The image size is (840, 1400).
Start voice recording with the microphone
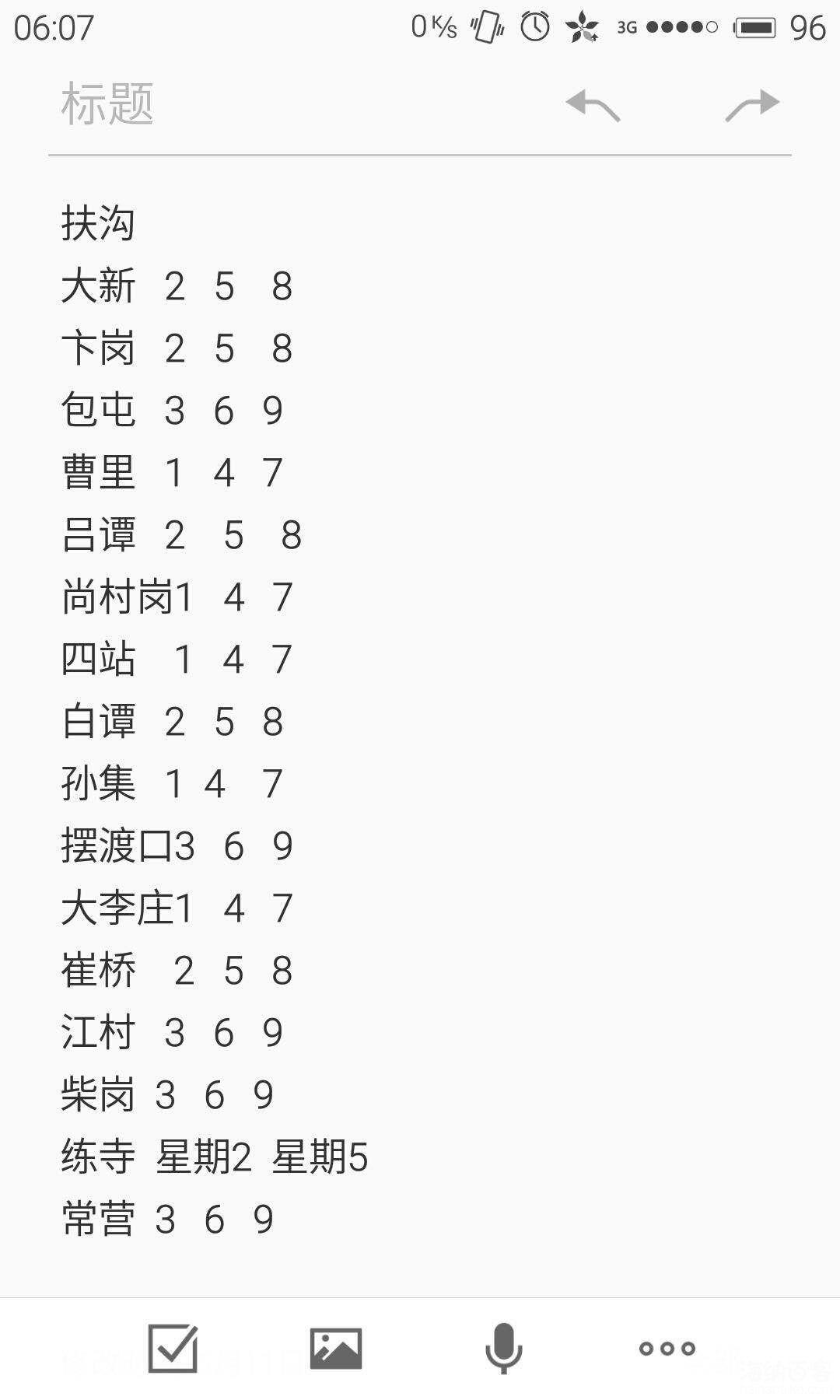[503, 1348]
